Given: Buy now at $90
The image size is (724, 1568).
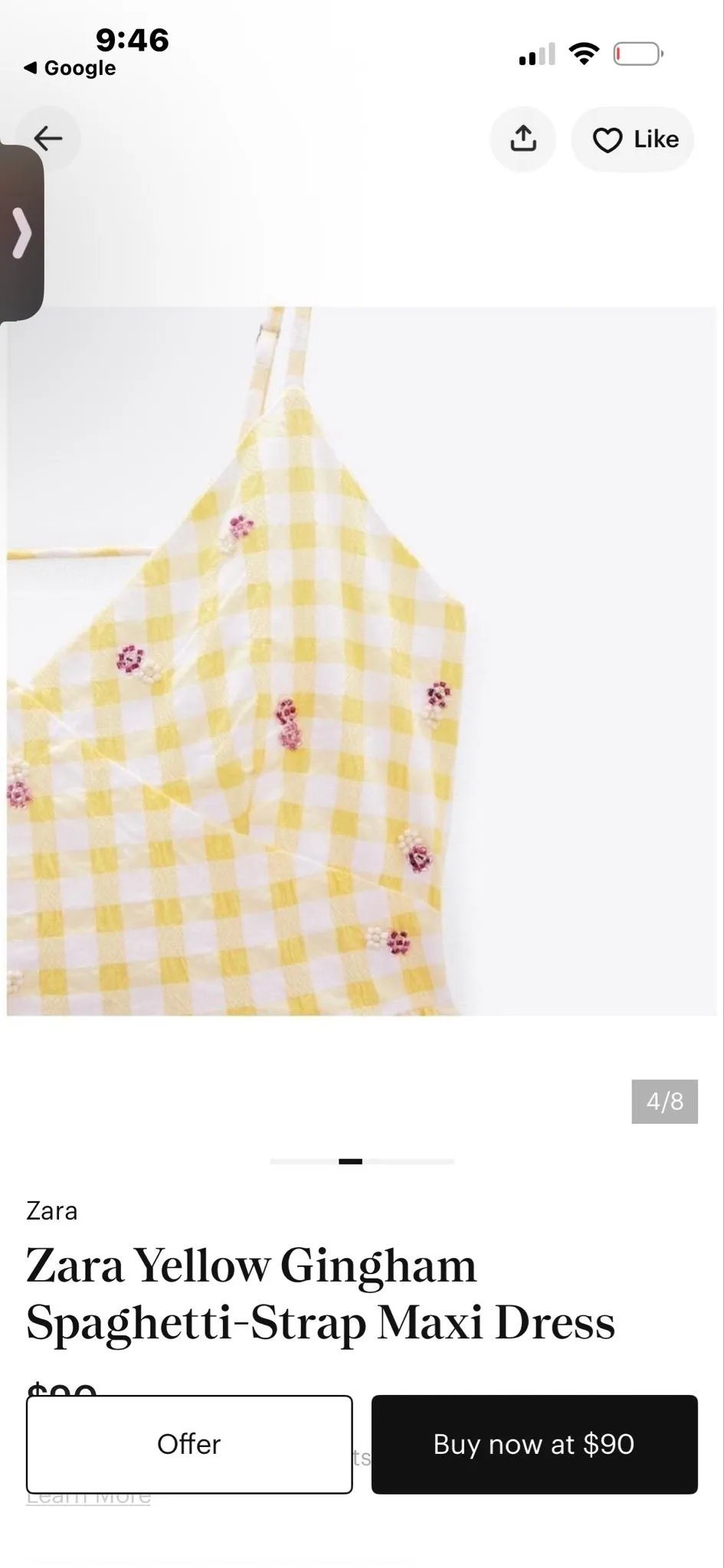Looking at the screenshot, I should [534, 1444].
